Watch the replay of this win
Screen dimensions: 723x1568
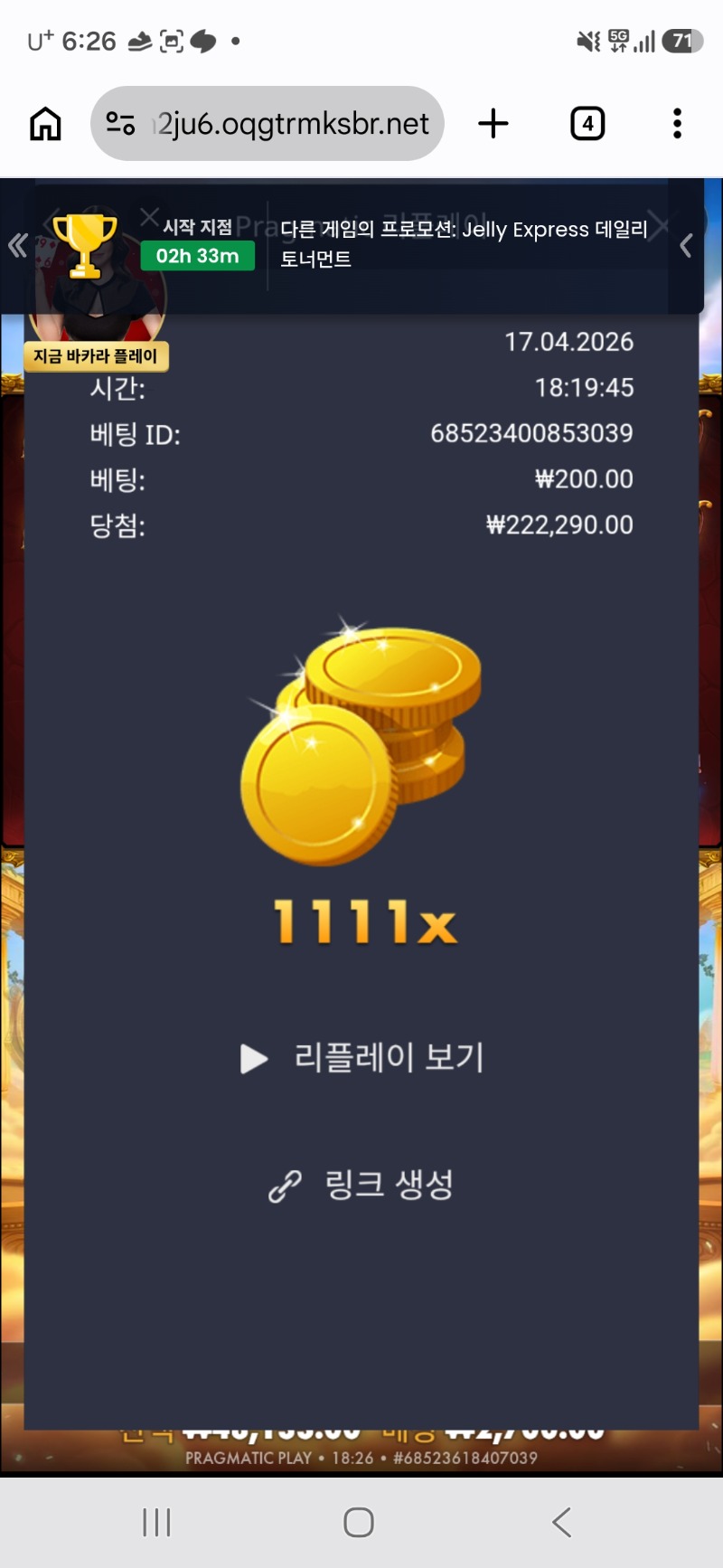click(x=362, y=1057)
